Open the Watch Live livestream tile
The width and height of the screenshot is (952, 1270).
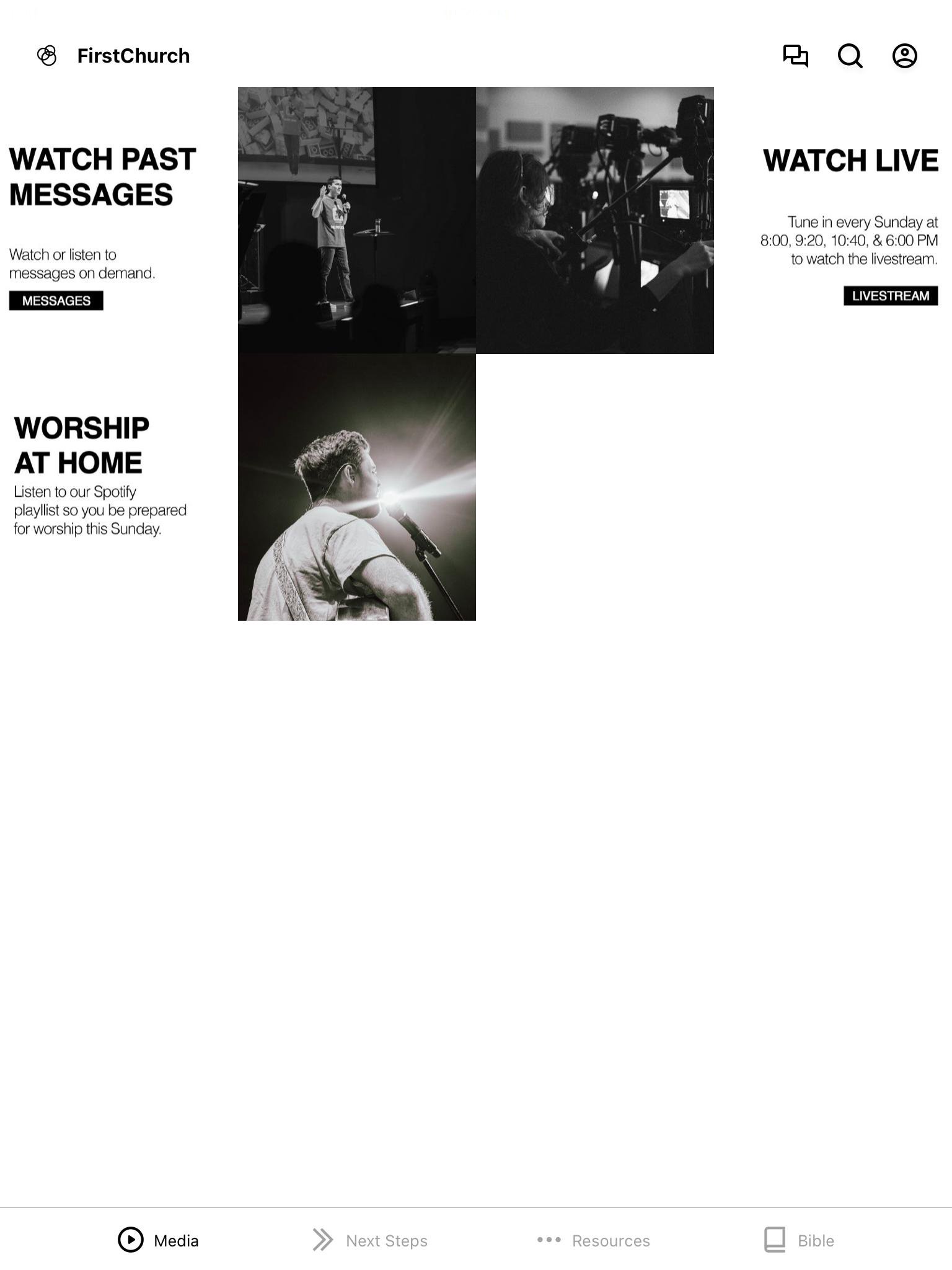click(x=714, y=220)
